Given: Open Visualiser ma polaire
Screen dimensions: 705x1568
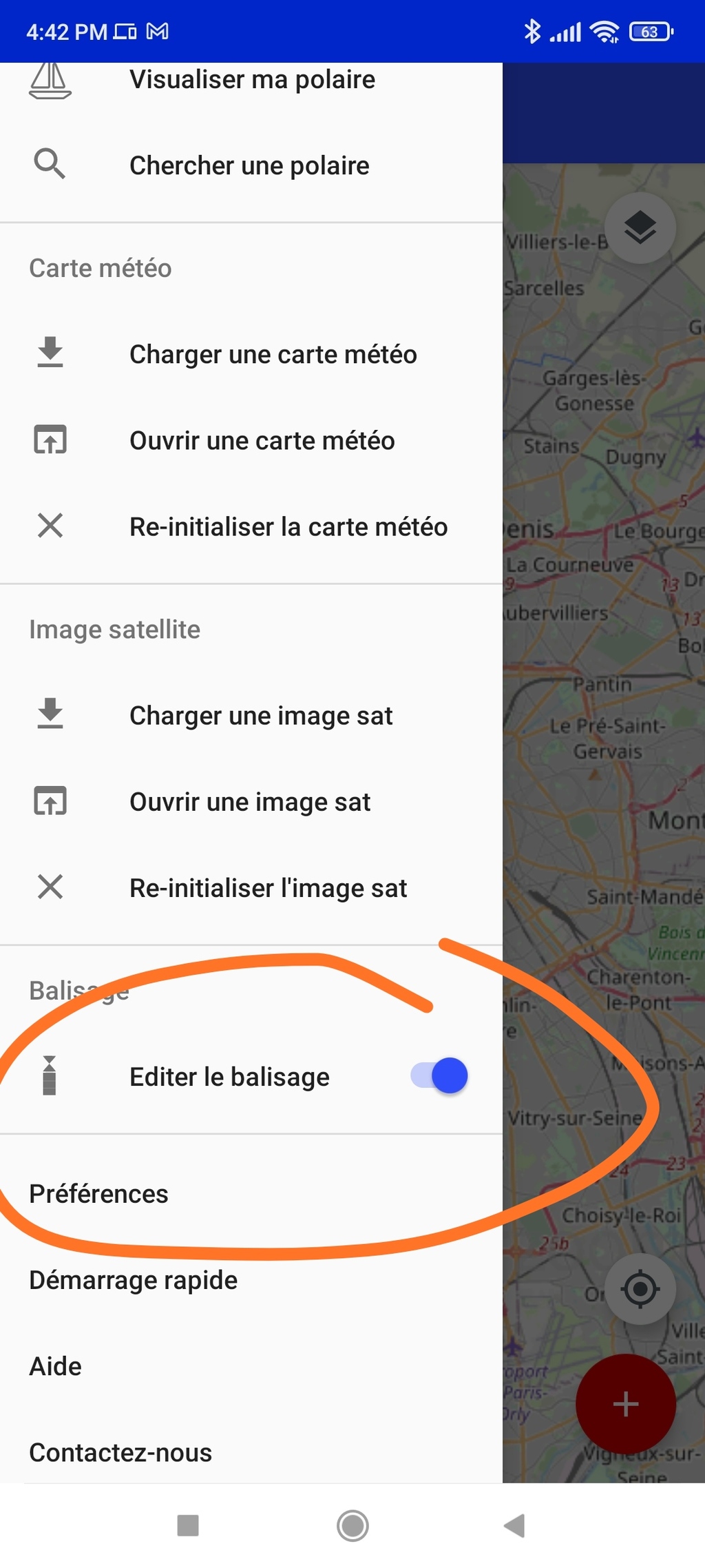Looking at the screenshot, I should [x=251, y=80].
